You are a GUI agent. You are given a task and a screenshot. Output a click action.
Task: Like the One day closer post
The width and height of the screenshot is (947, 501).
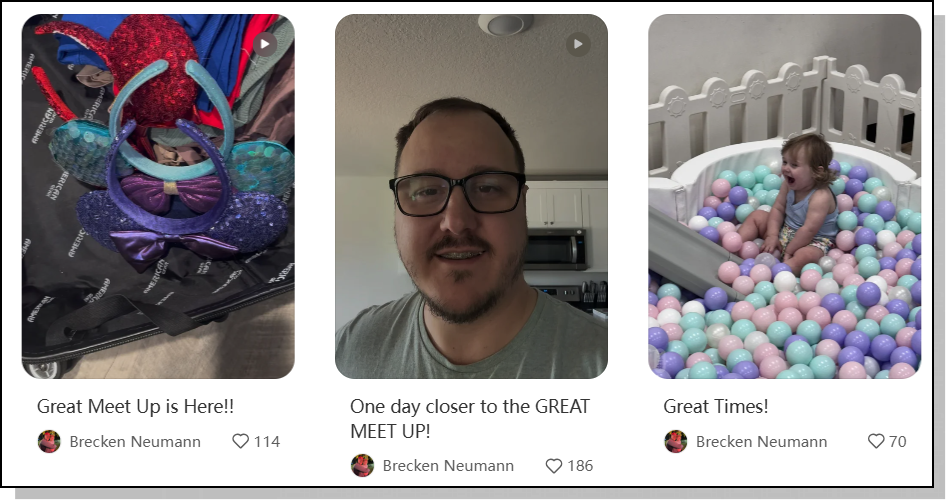point(553,465)
